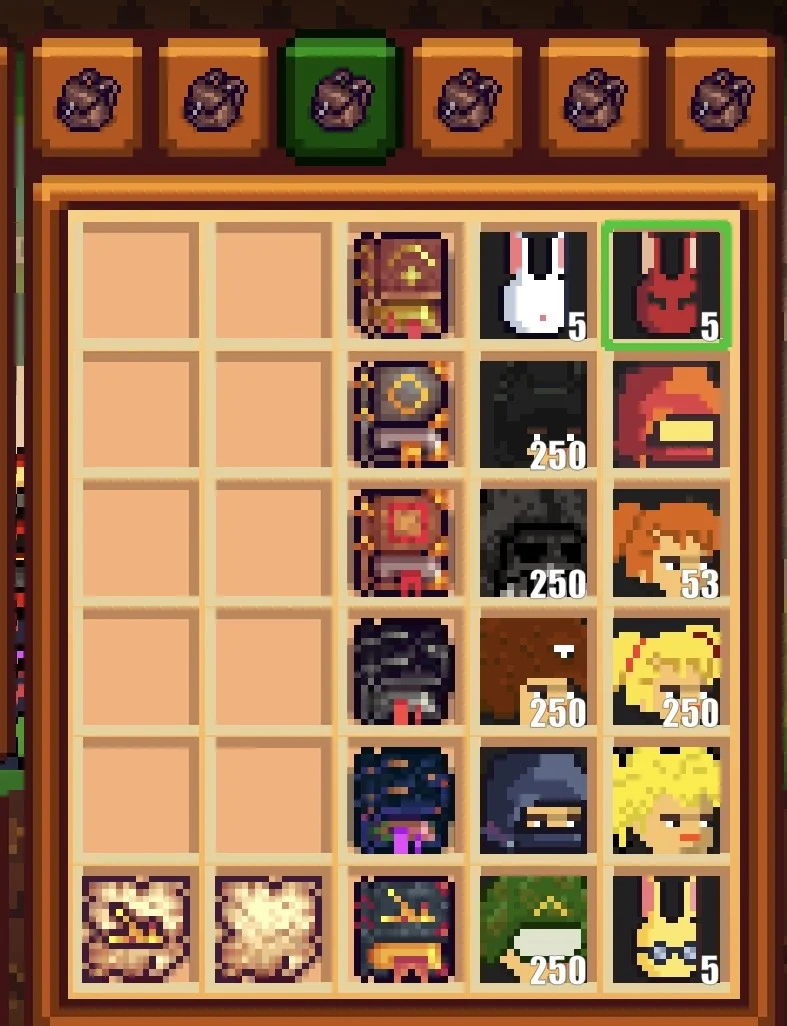The height and width of the screenshot is (1026, 787).
Task: Switch to the first bag tab
Action: point(87,99)
